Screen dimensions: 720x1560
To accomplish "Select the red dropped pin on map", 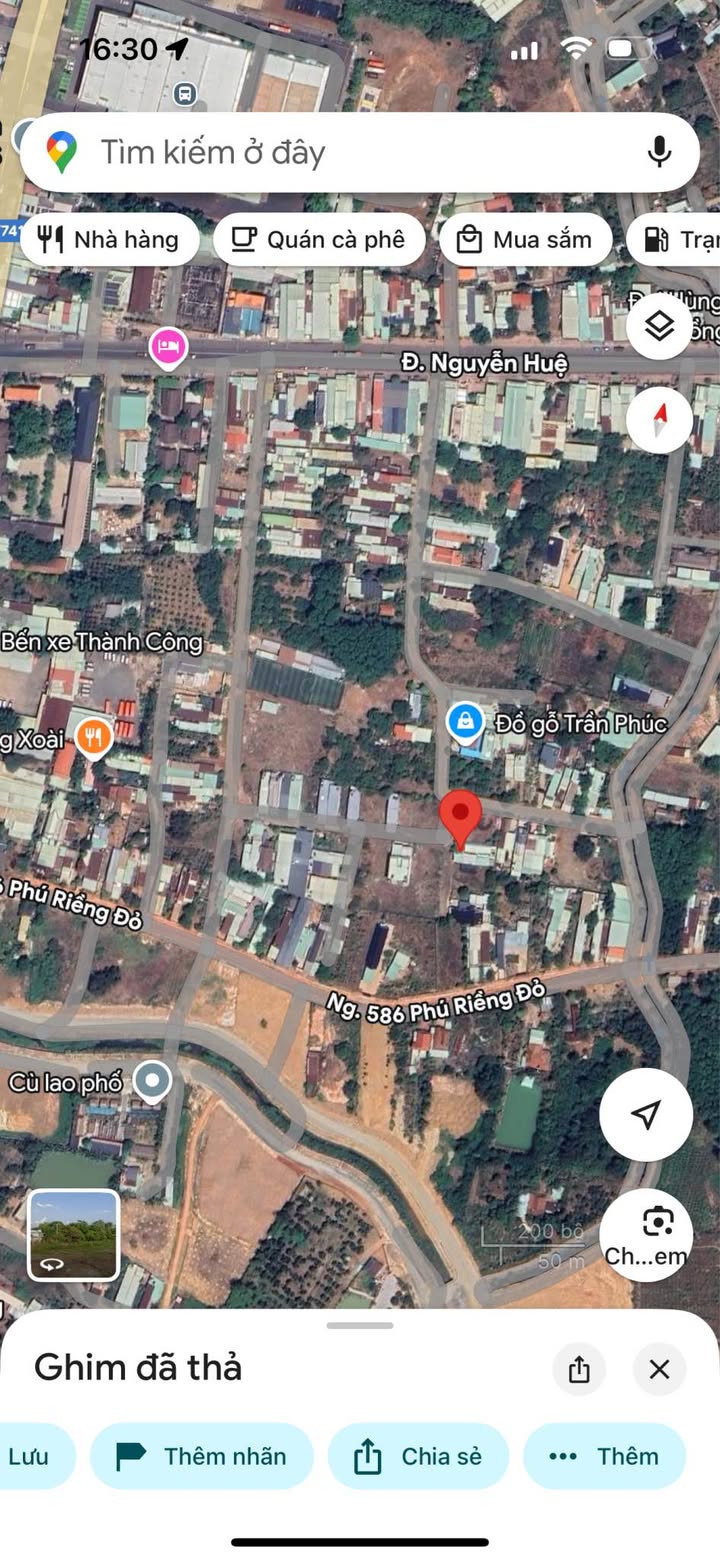I will pyautogui.click(x=461, y=817).
